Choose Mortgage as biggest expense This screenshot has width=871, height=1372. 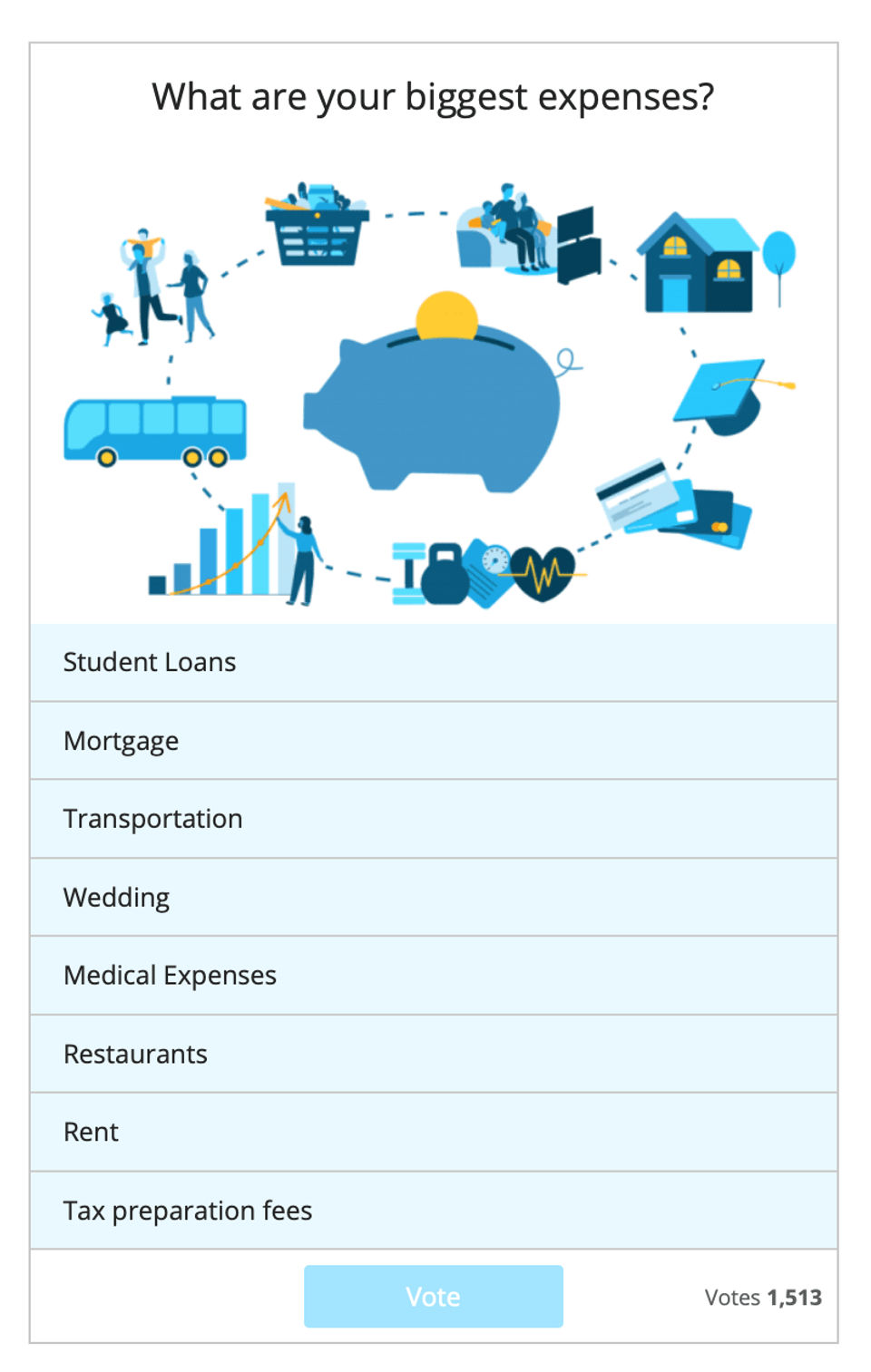[434, 741]
